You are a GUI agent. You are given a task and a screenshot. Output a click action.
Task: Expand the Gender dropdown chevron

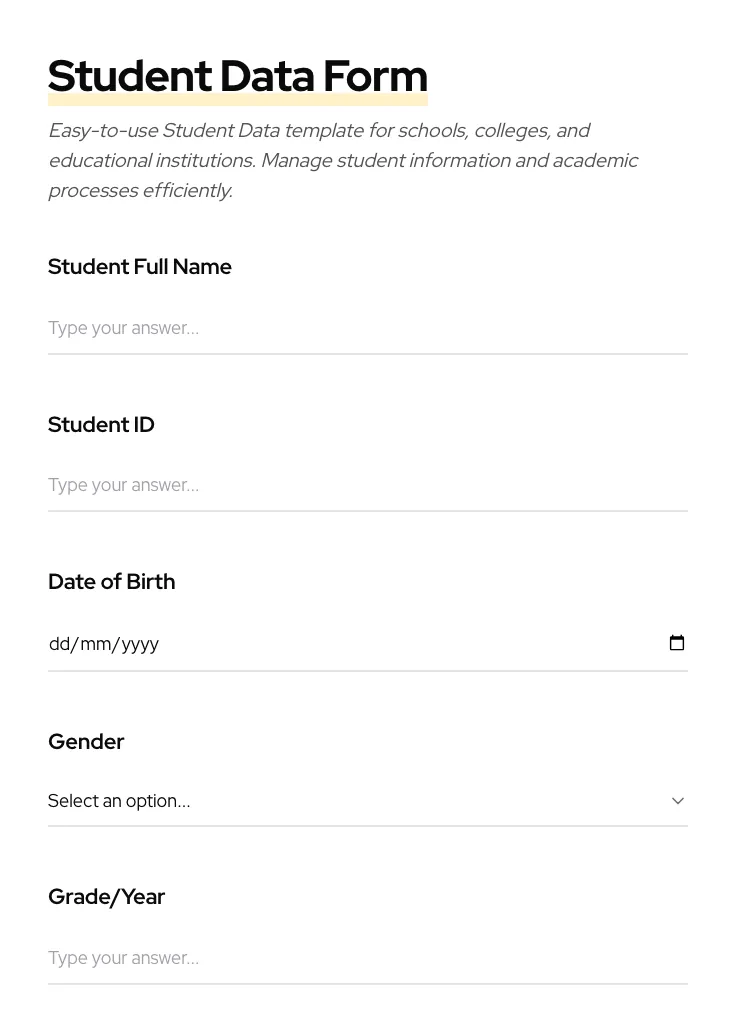[x=678, y=800]
